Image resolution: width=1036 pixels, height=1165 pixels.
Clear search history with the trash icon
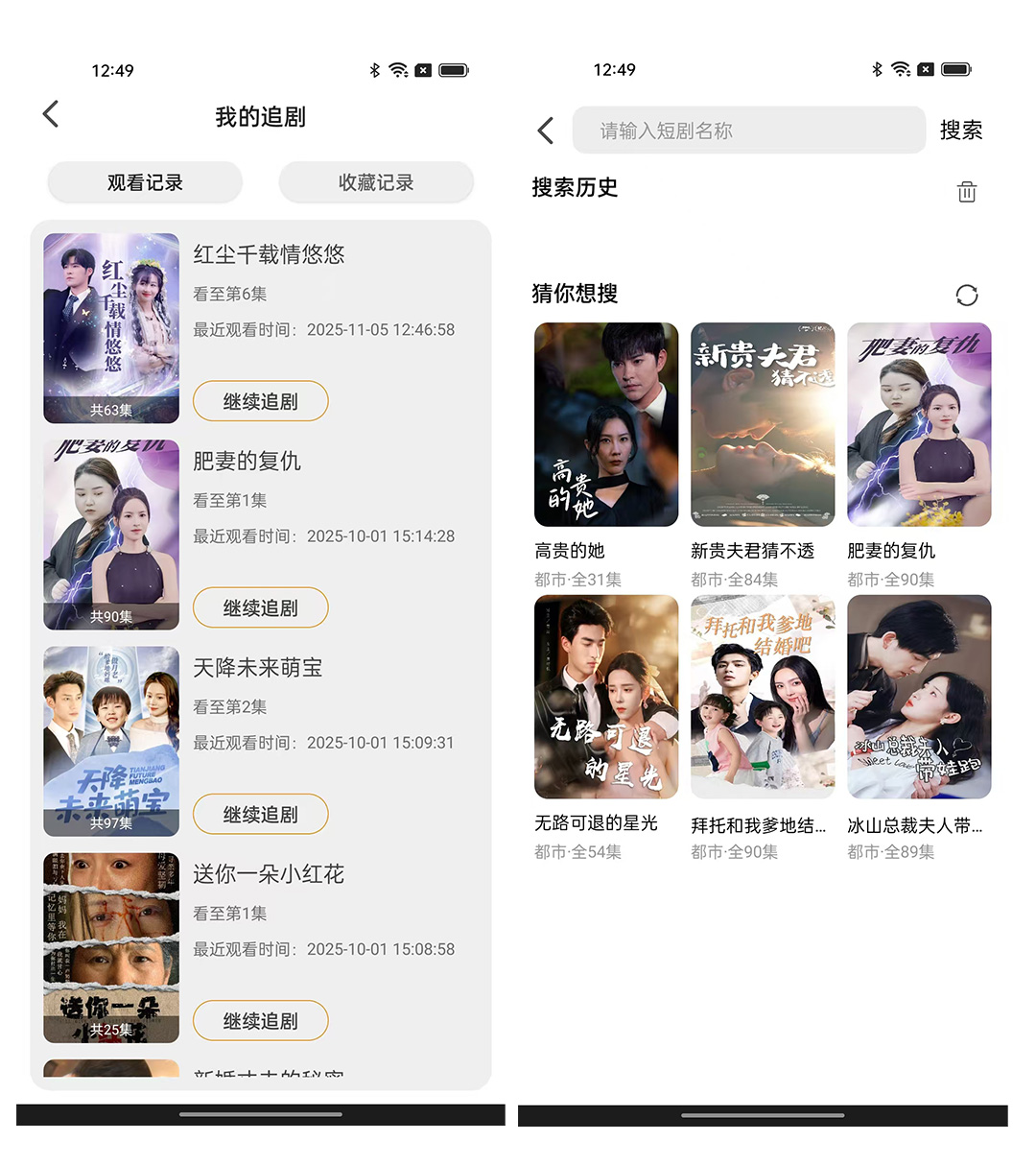pos(967,192)
